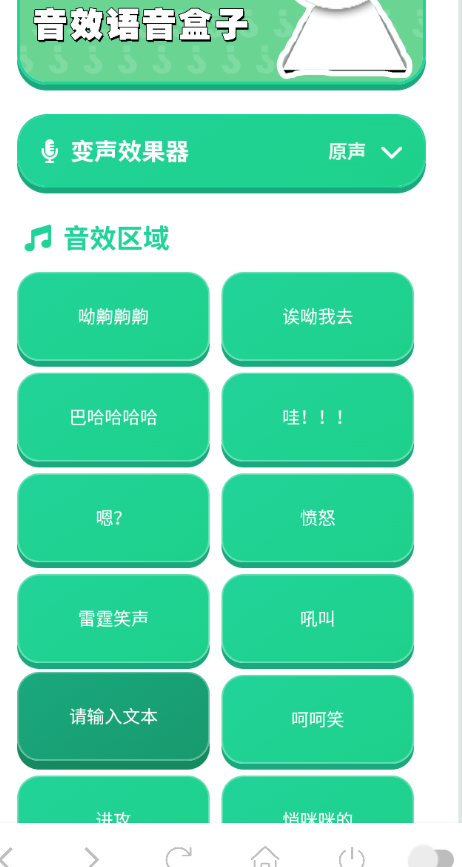
Task: Play the 哇！！！ sound effect
Action: (x=318, y=418)
